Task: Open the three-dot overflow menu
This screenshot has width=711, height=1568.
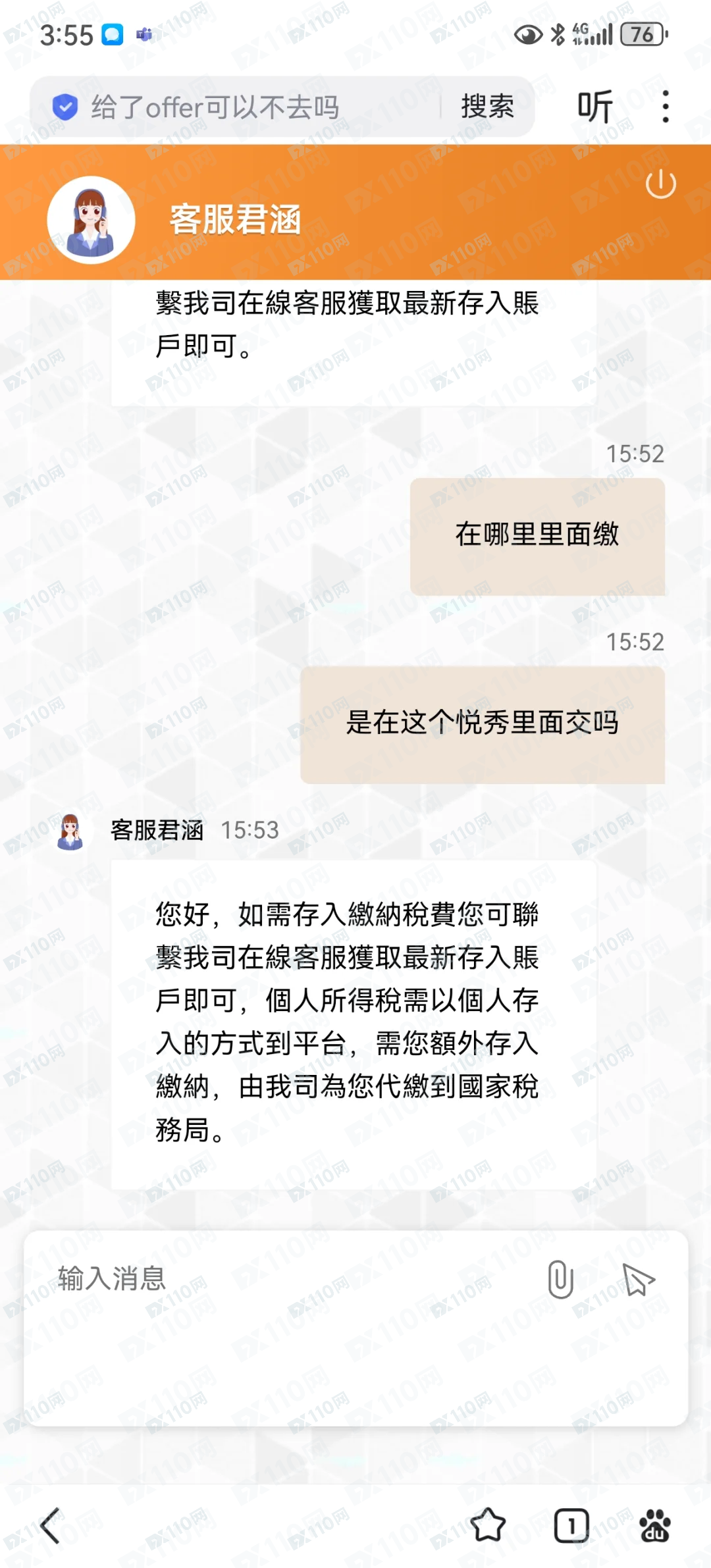Action: coord(666,107)
